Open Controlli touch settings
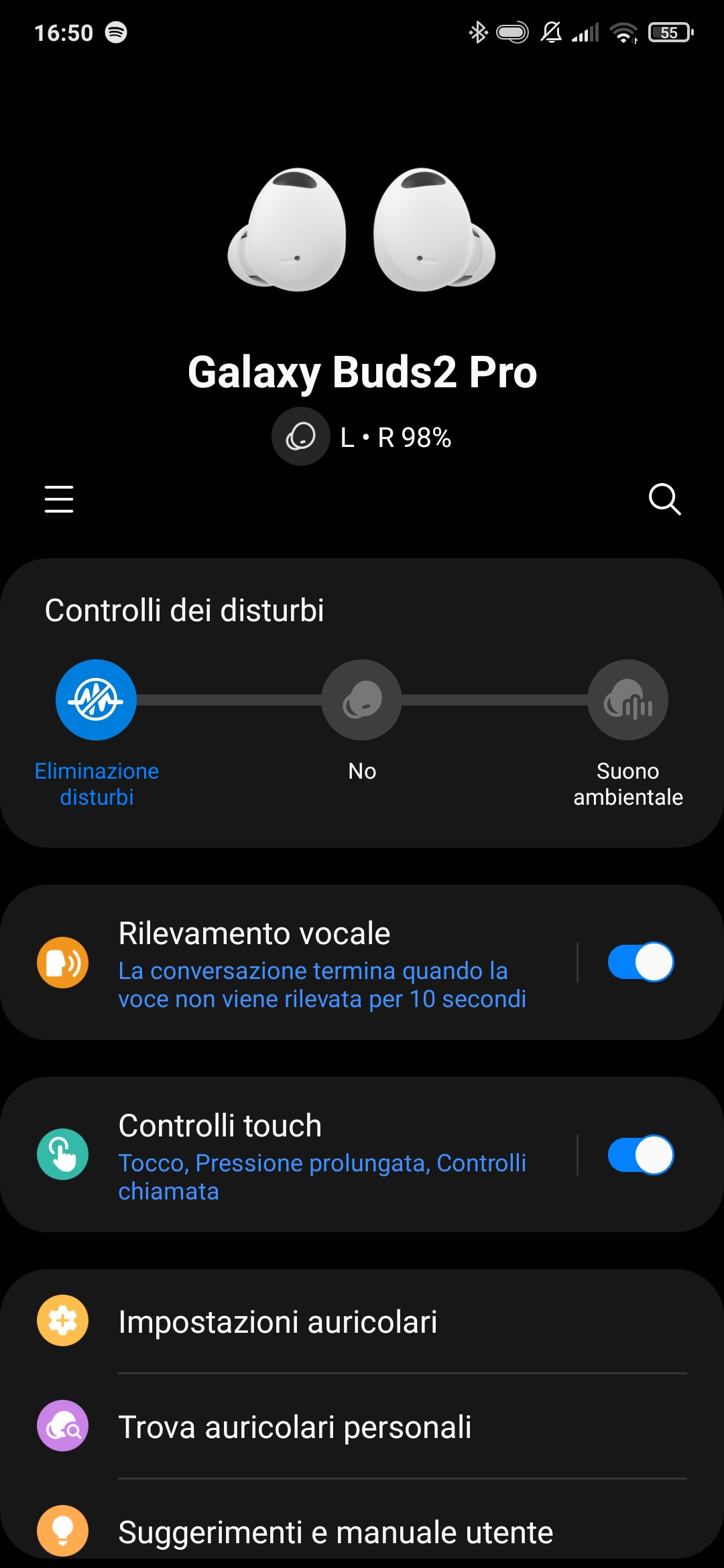The width and height of the screenshot is (724, 1568). [322, 1155]
